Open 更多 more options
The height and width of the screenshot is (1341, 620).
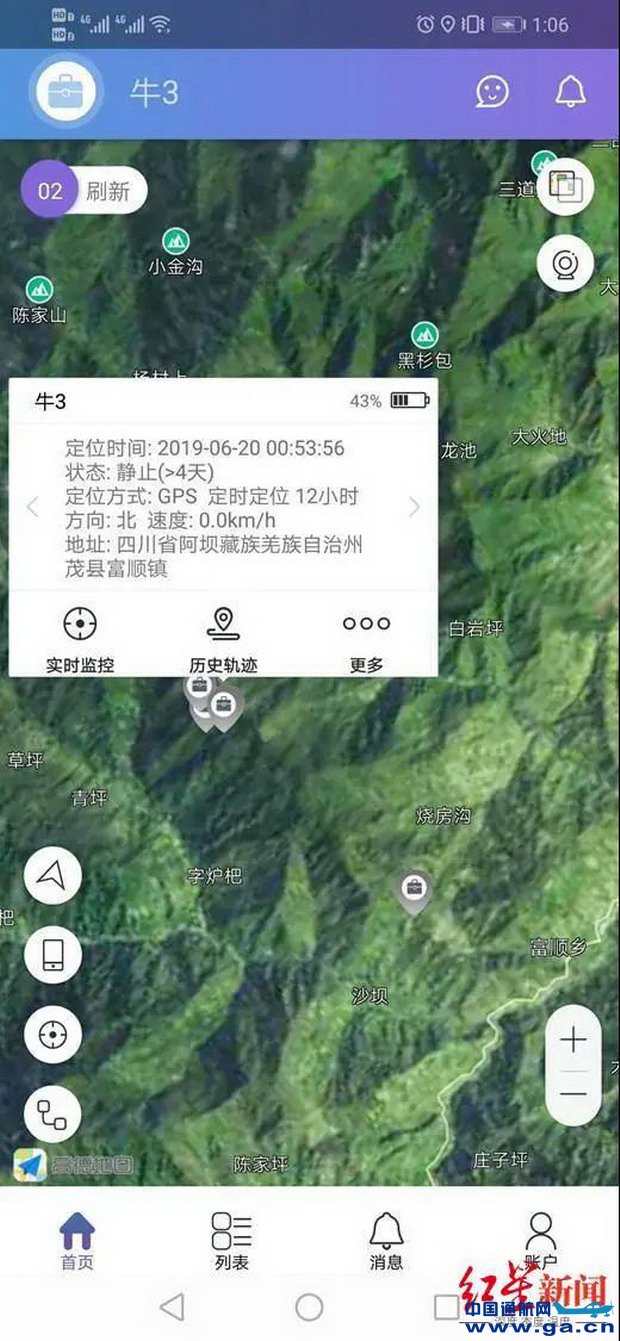(366, 640)
